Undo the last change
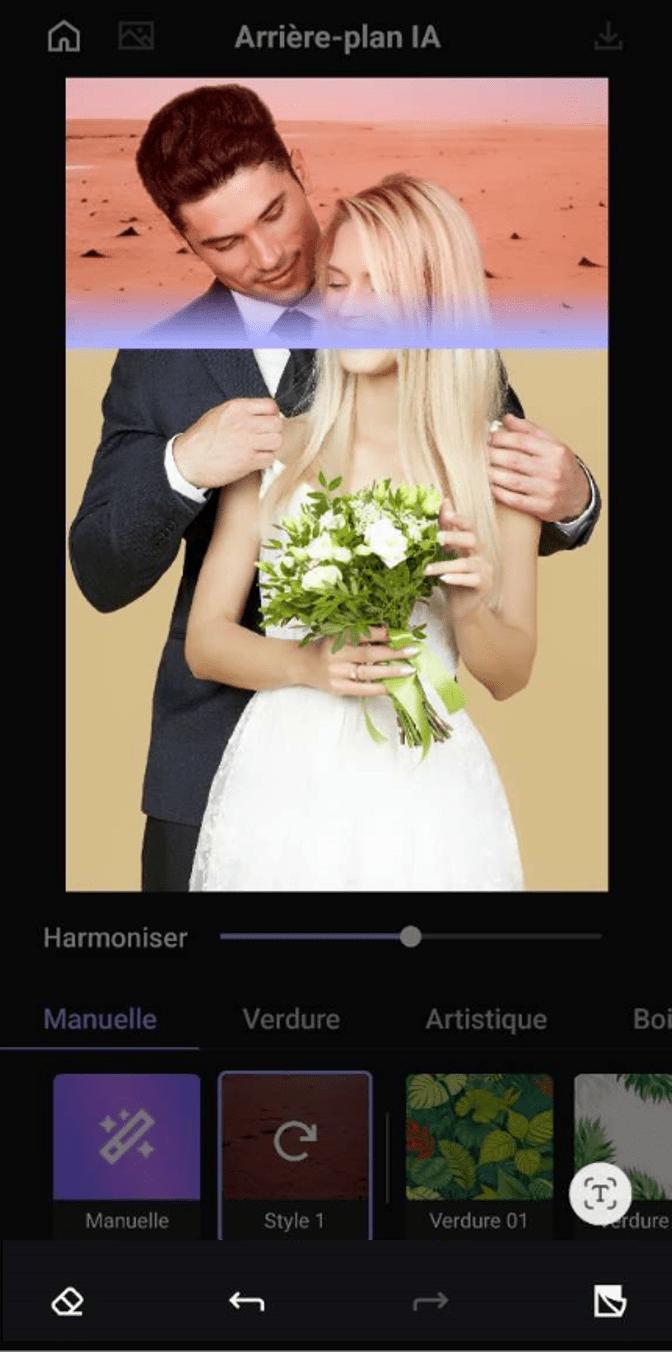This screenshot has height=1352, width=672. pyautogui.click(x=246, y=1301)
